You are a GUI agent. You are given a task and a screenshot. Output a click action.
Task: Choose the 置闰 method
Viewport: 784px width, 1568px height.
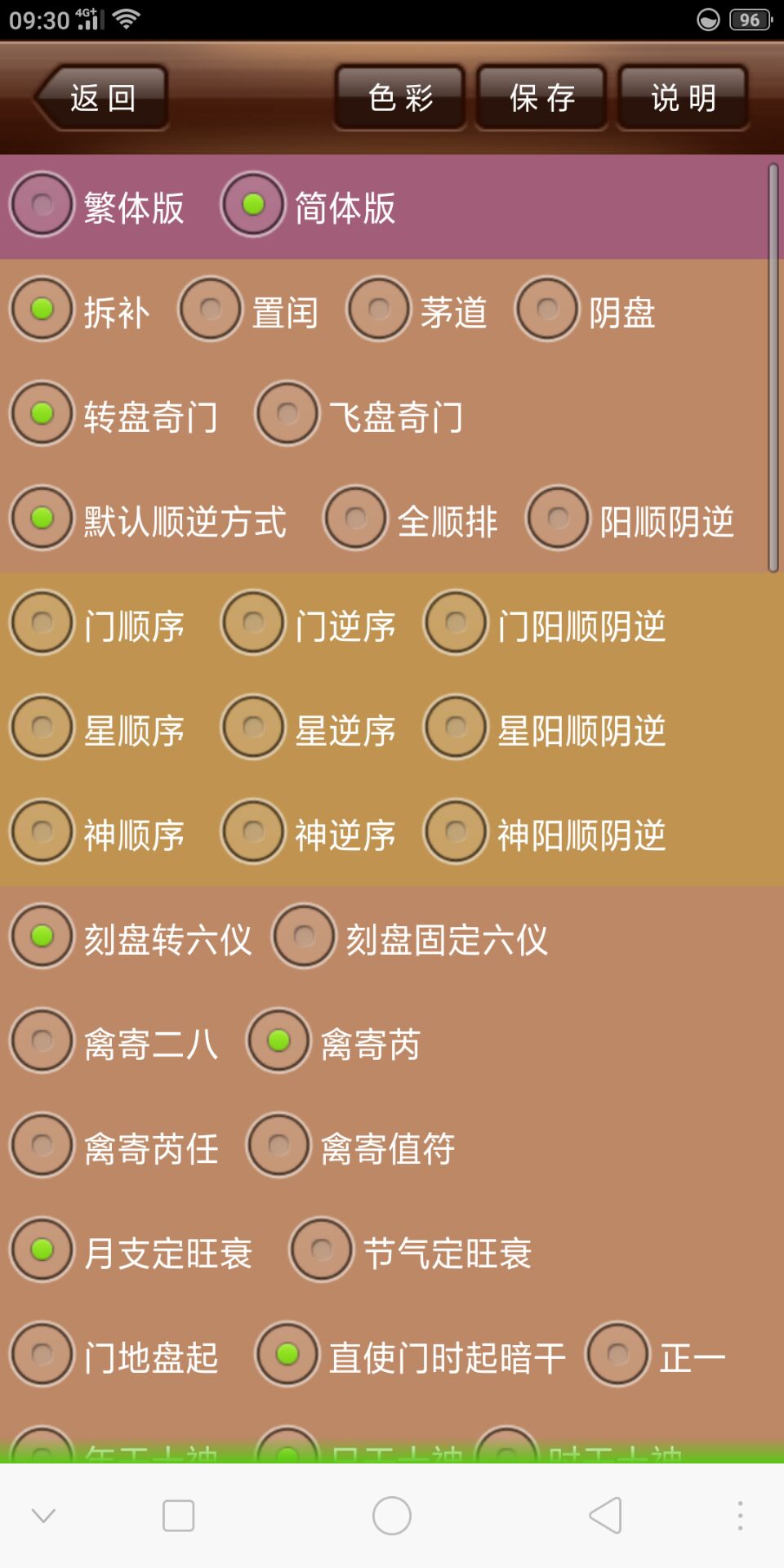211,310
